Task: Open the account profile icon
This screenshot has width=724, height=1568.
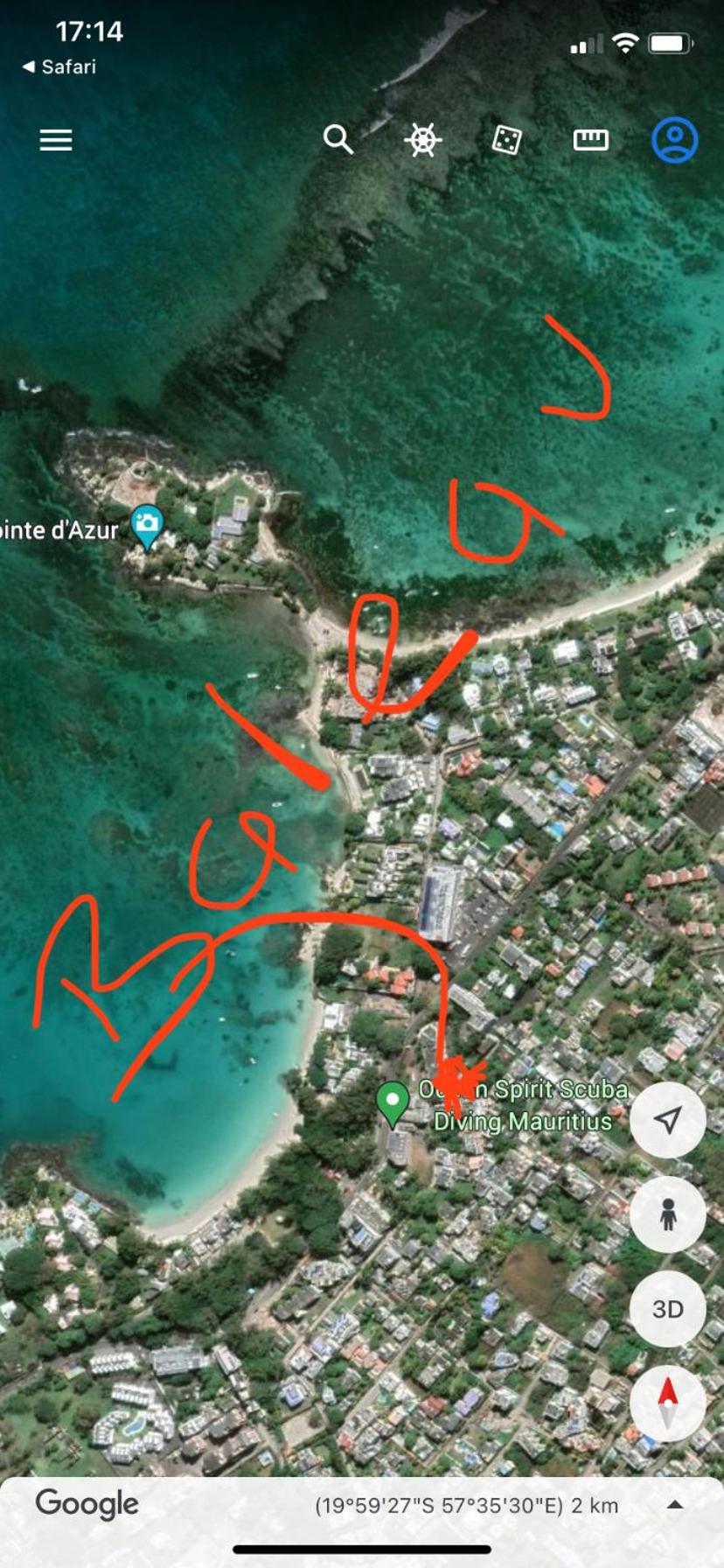Action: (675, 140)
